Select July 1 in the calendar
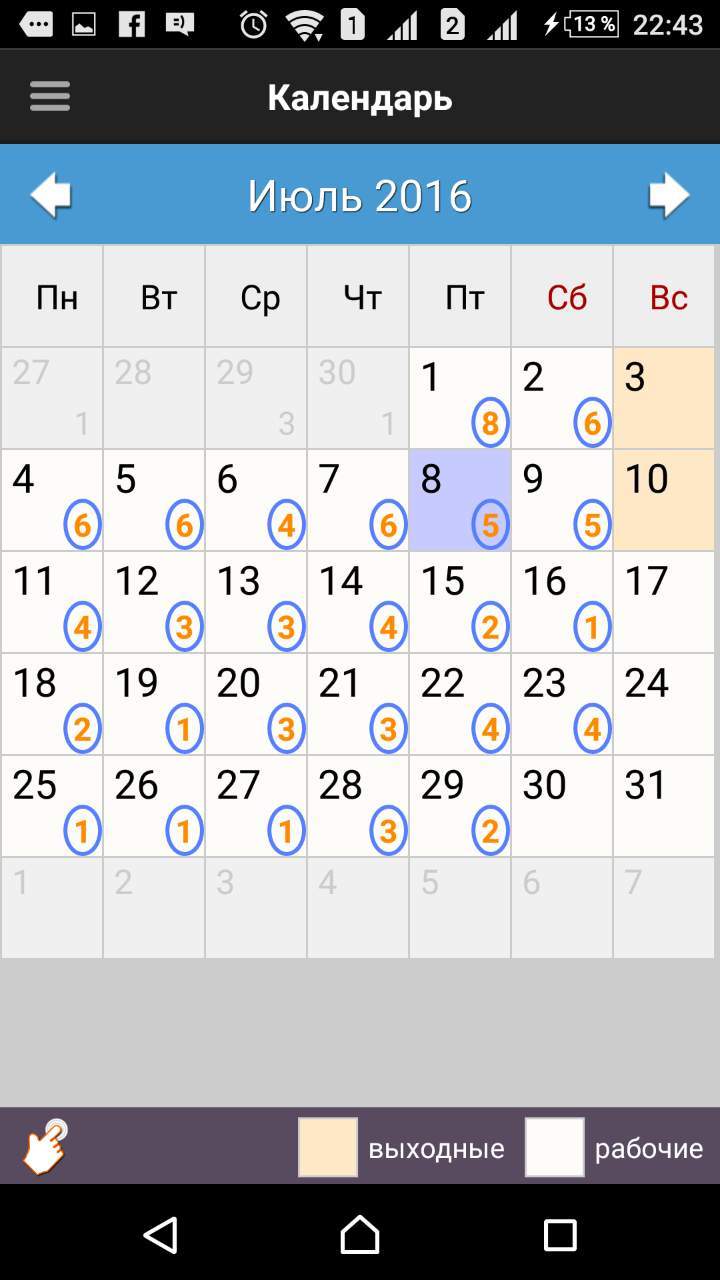720x1280 pixels. point(460,398)
